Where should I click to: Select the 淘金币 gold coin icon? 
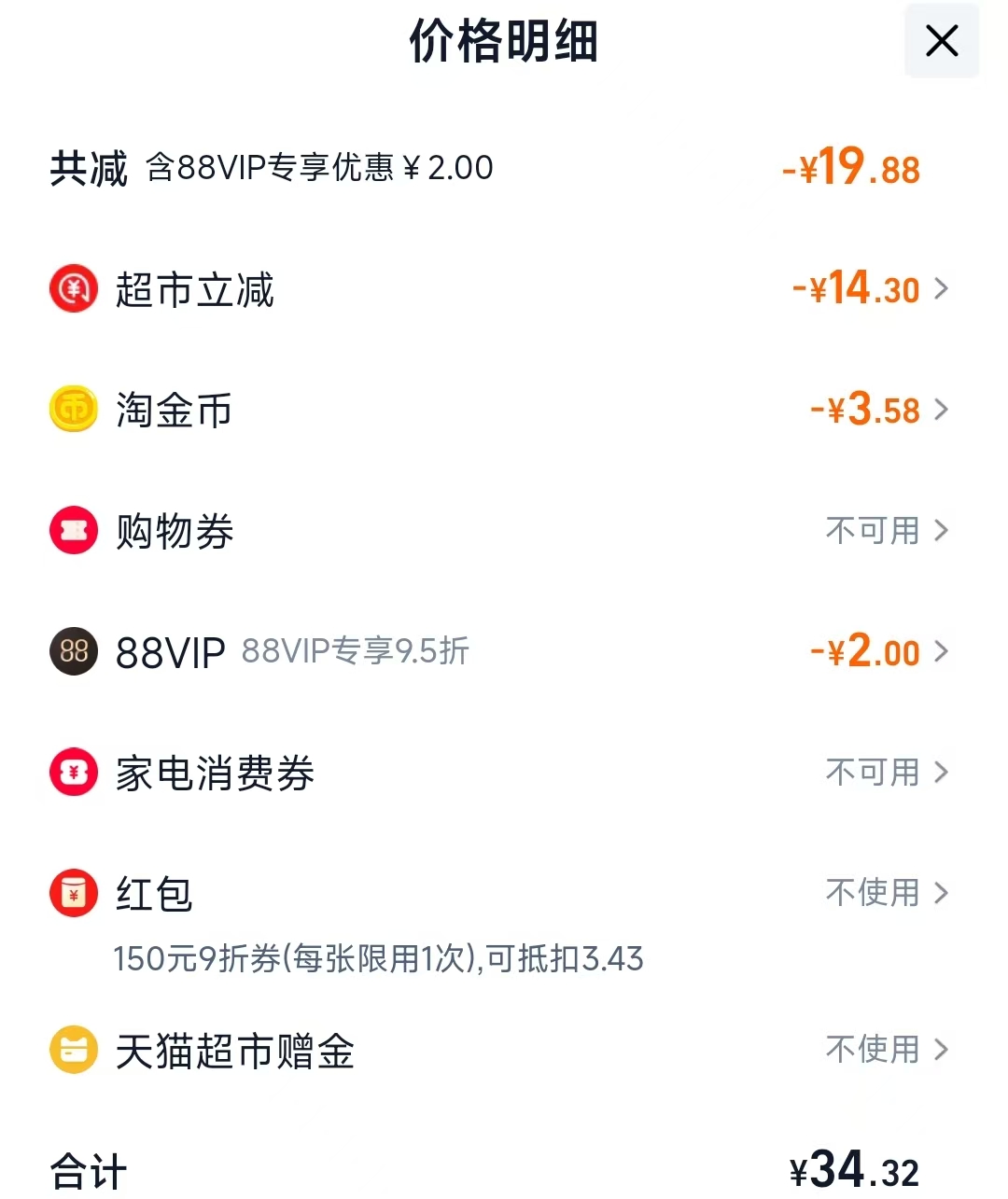tap(73, 410)
